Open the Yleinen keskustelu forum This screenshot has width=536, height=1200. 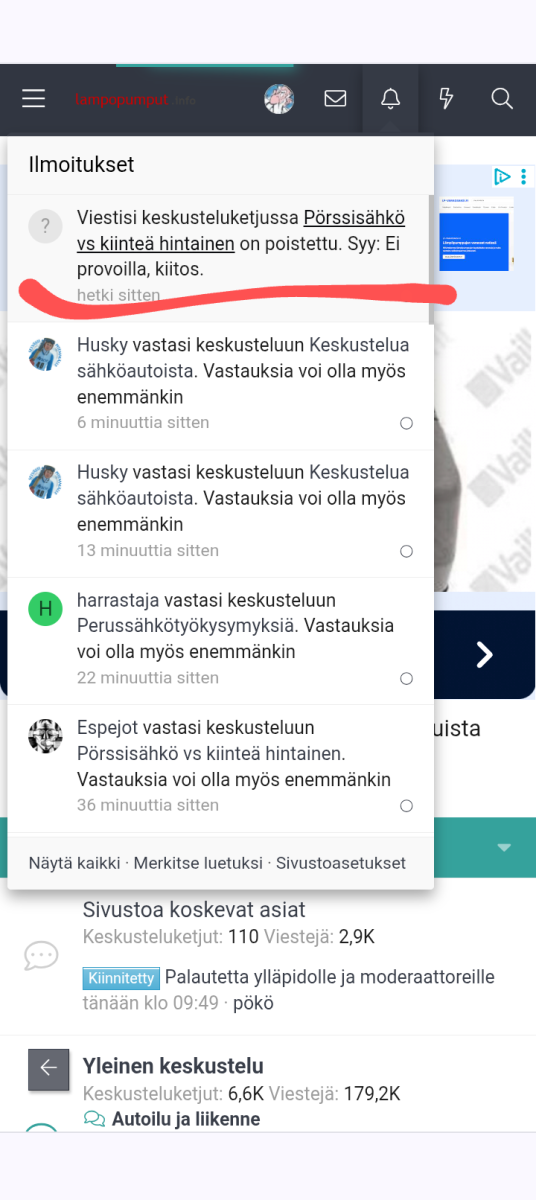pyautogui.click(x=173, y=1066)
